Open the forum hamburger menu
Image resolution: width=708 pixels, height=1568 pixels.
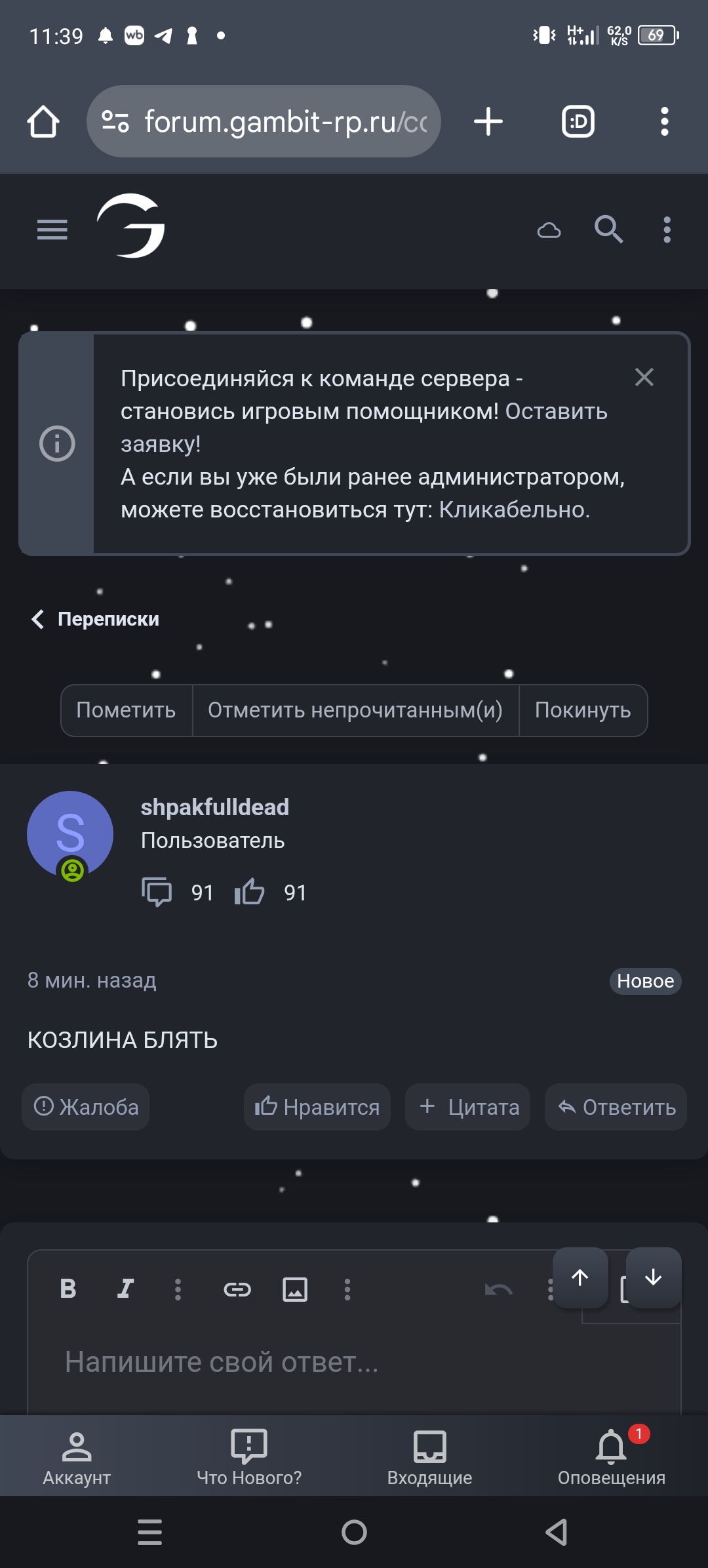pos(52,230)
